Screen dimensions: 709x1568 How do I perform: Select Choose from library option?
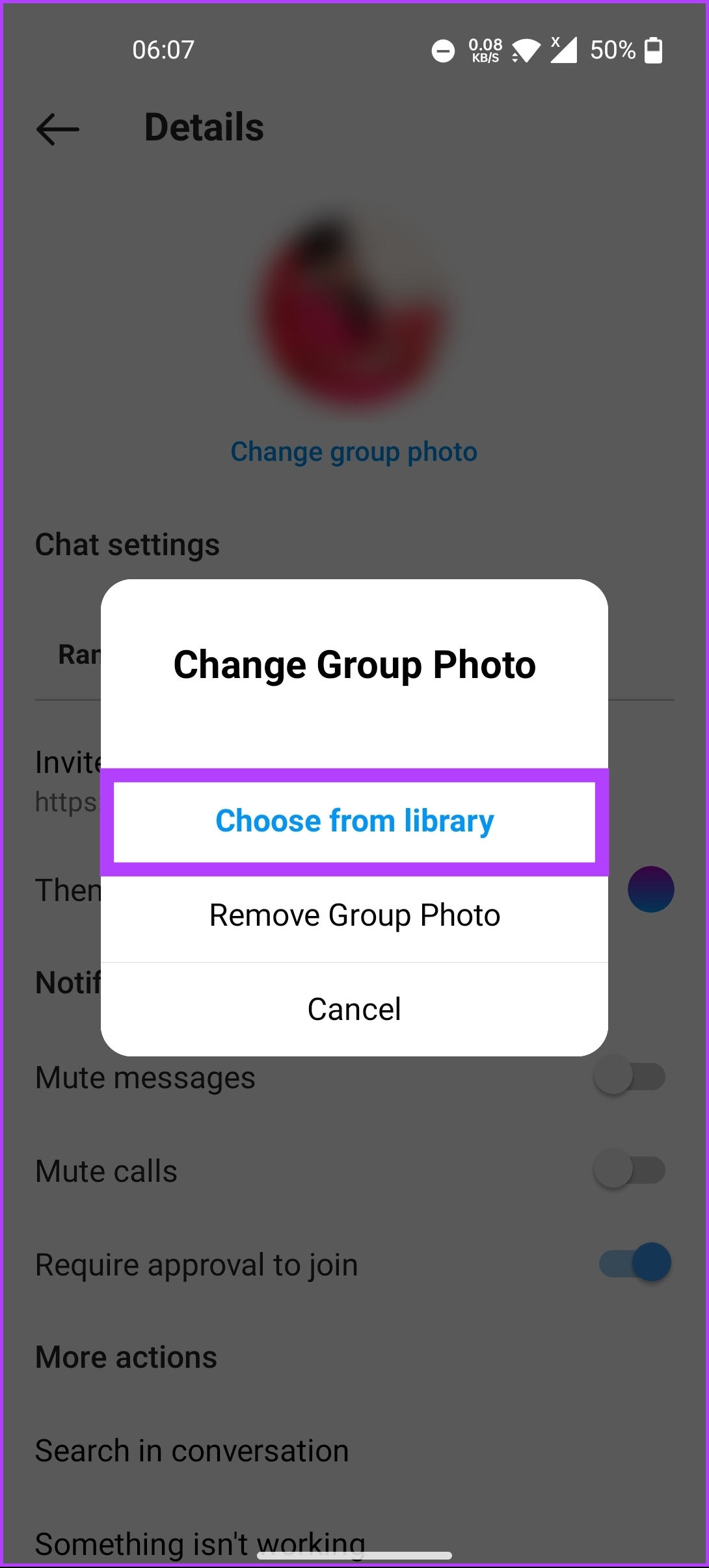click(354, 821)
